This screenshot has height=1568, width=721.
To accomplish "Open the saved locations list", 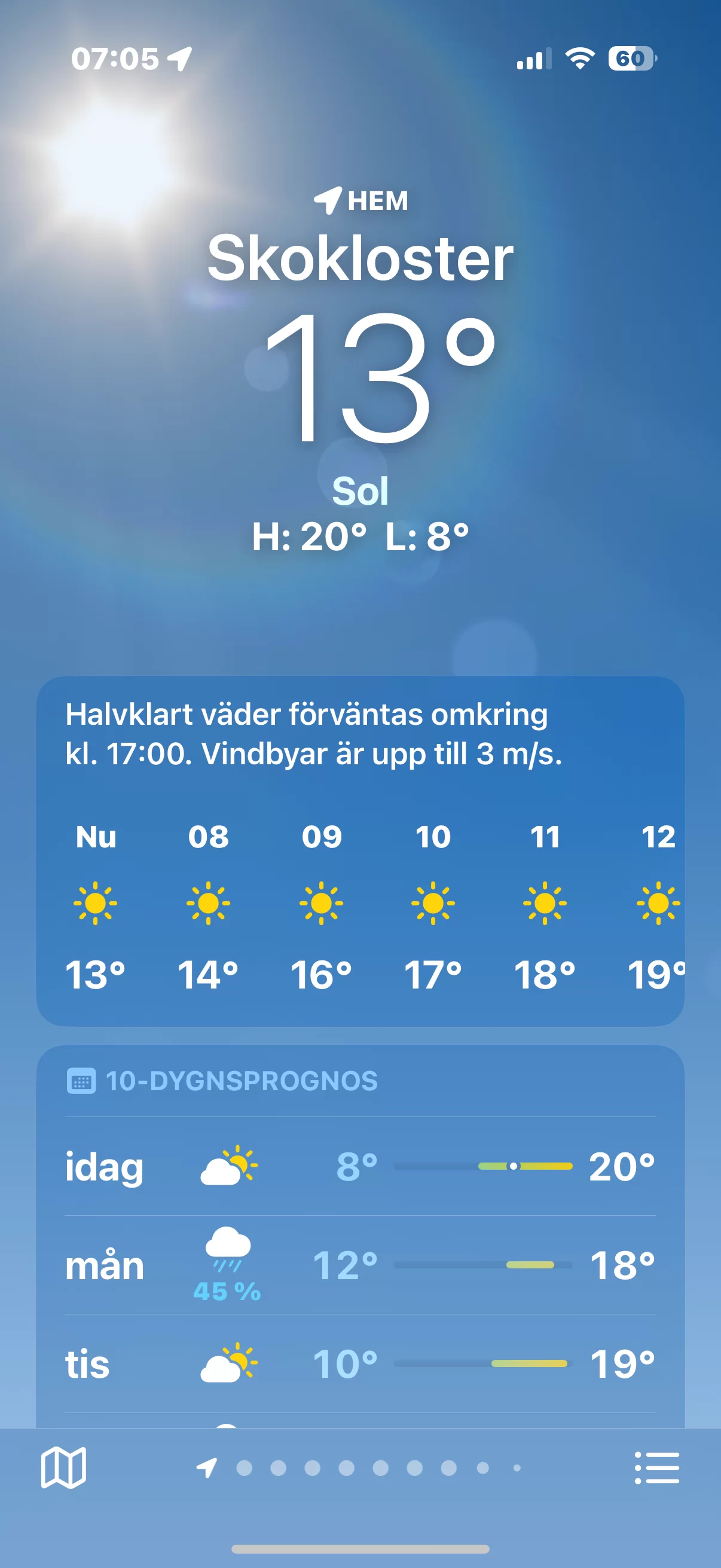I will (x=656, y=1468).
